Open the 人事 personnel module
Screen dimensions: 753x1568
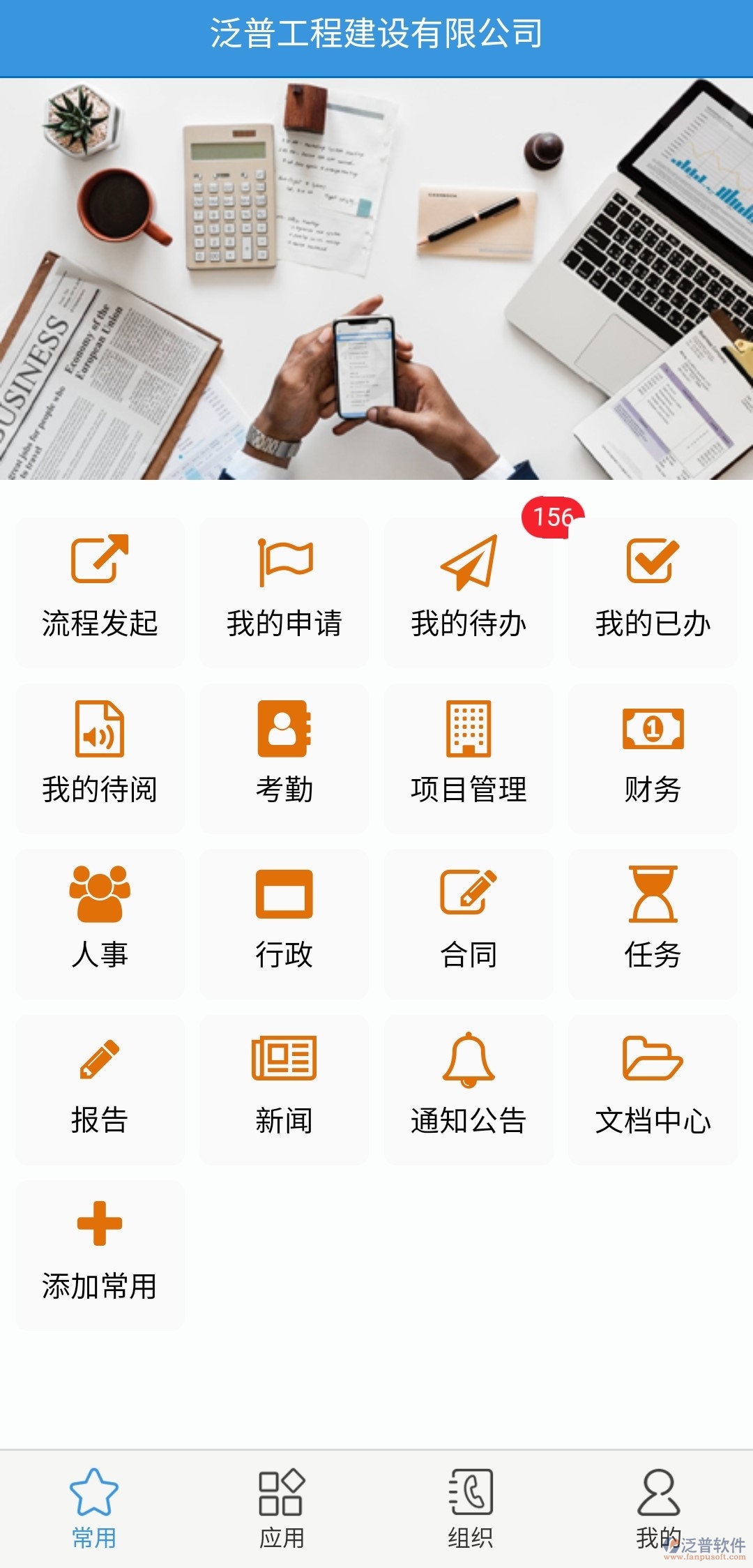99,922
